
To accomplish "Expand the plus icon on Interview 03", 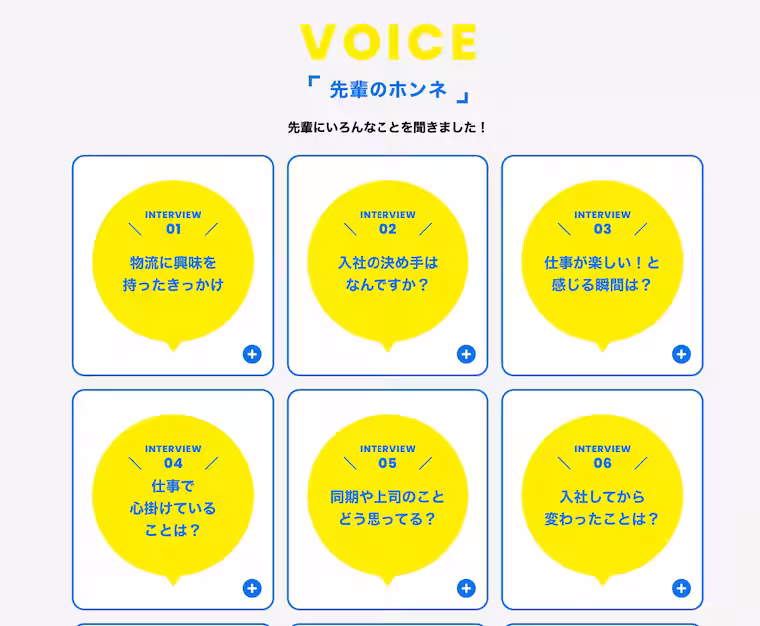I will [681, 354].
